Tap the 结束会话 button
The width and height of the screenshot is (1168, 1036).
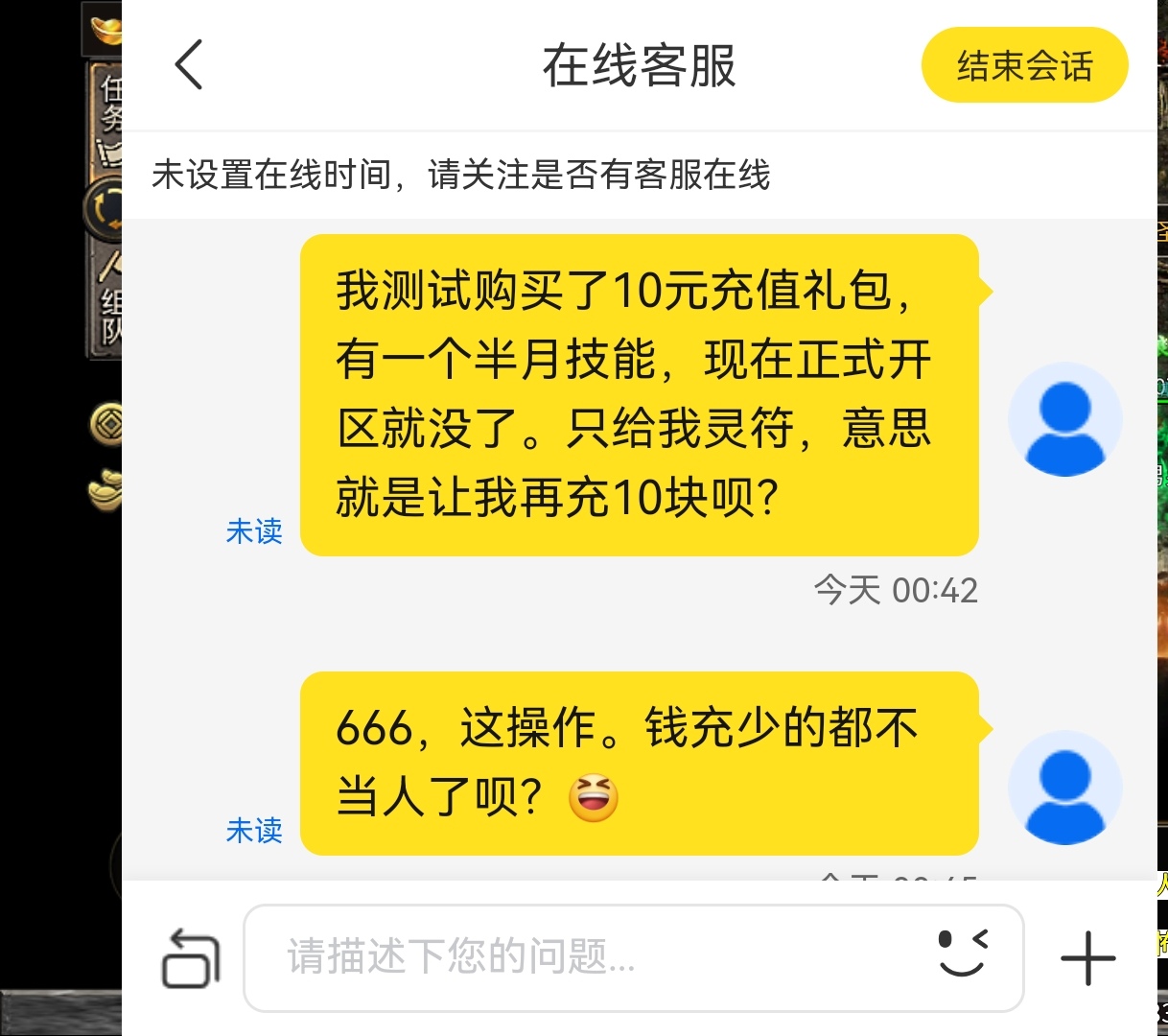(x=1024, y=65)
